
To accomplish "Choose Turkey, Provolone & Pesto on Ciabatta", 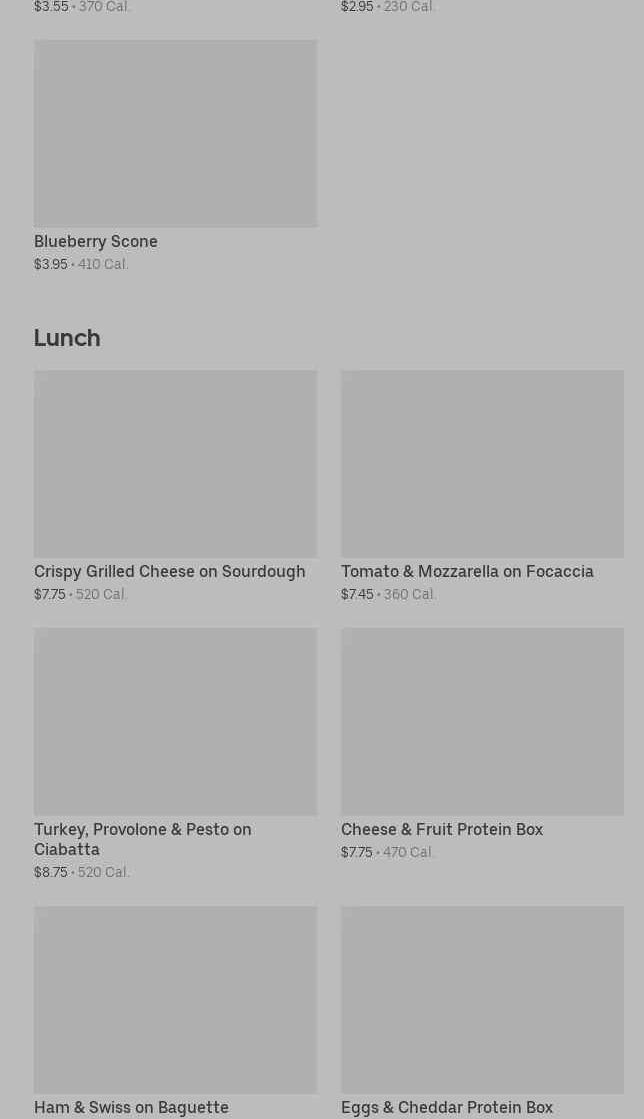I will [x=176, y=754].
